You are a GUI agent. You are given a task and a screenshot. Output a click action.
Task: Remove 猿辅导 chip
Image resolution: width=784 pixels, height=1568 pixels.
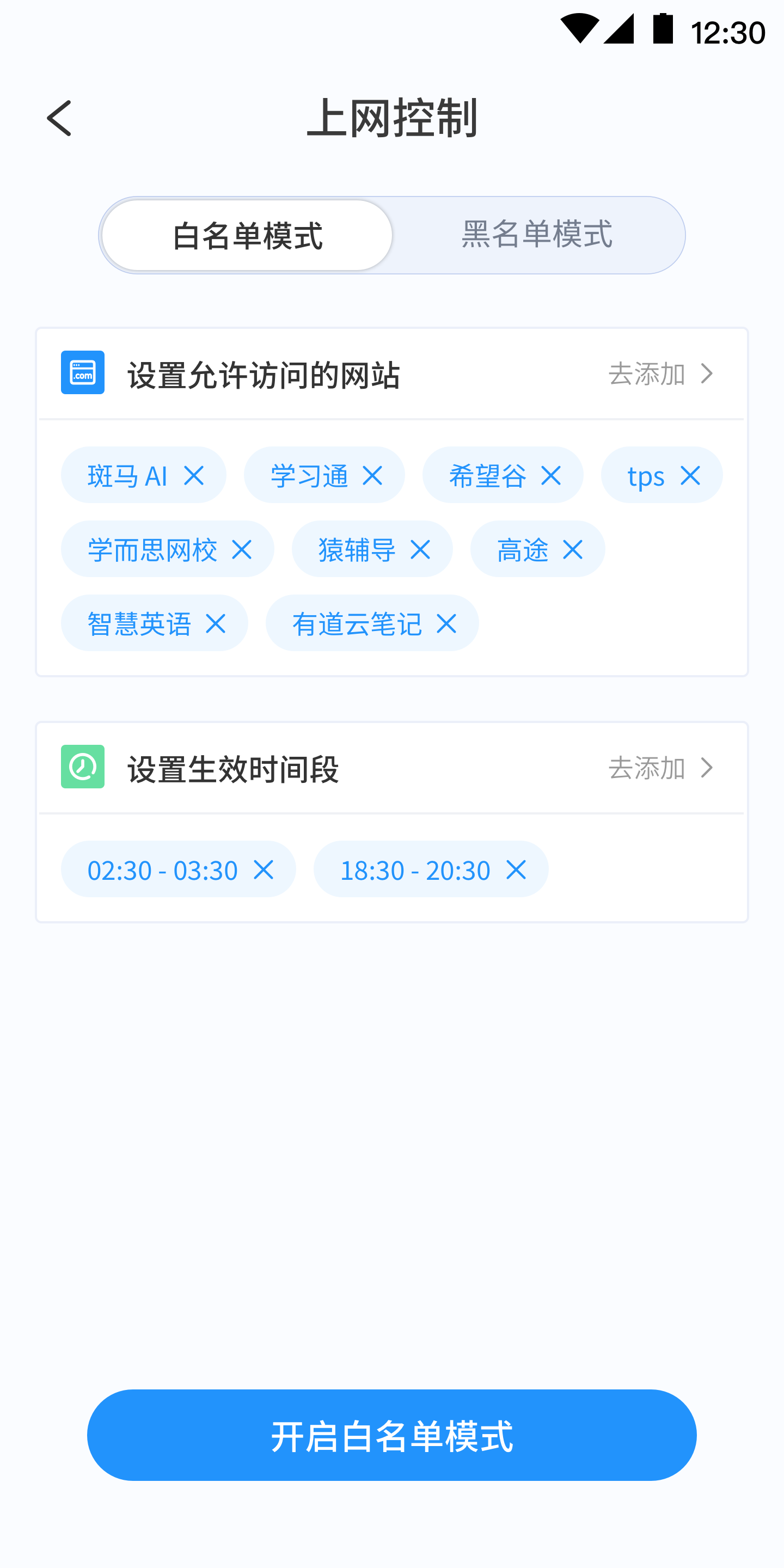click(420, 550)
